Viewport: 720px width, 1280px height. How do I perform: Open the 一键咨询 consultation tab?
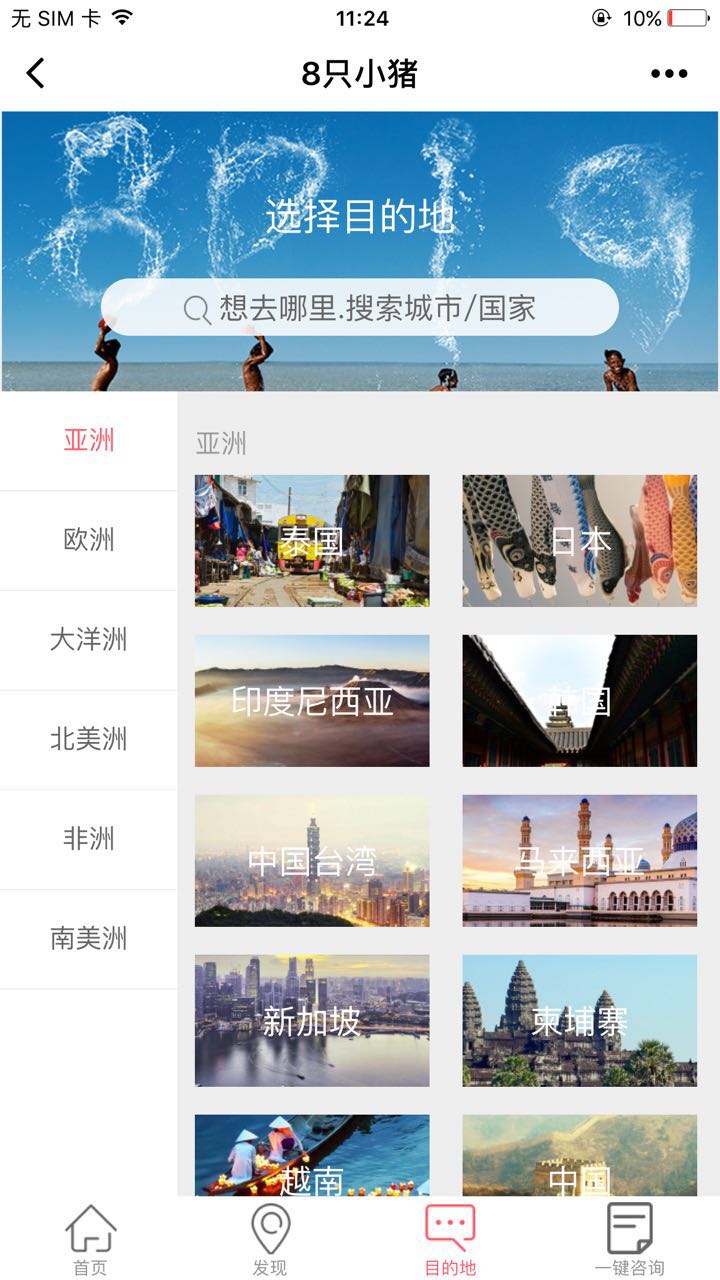click(x=629, y=1240)
